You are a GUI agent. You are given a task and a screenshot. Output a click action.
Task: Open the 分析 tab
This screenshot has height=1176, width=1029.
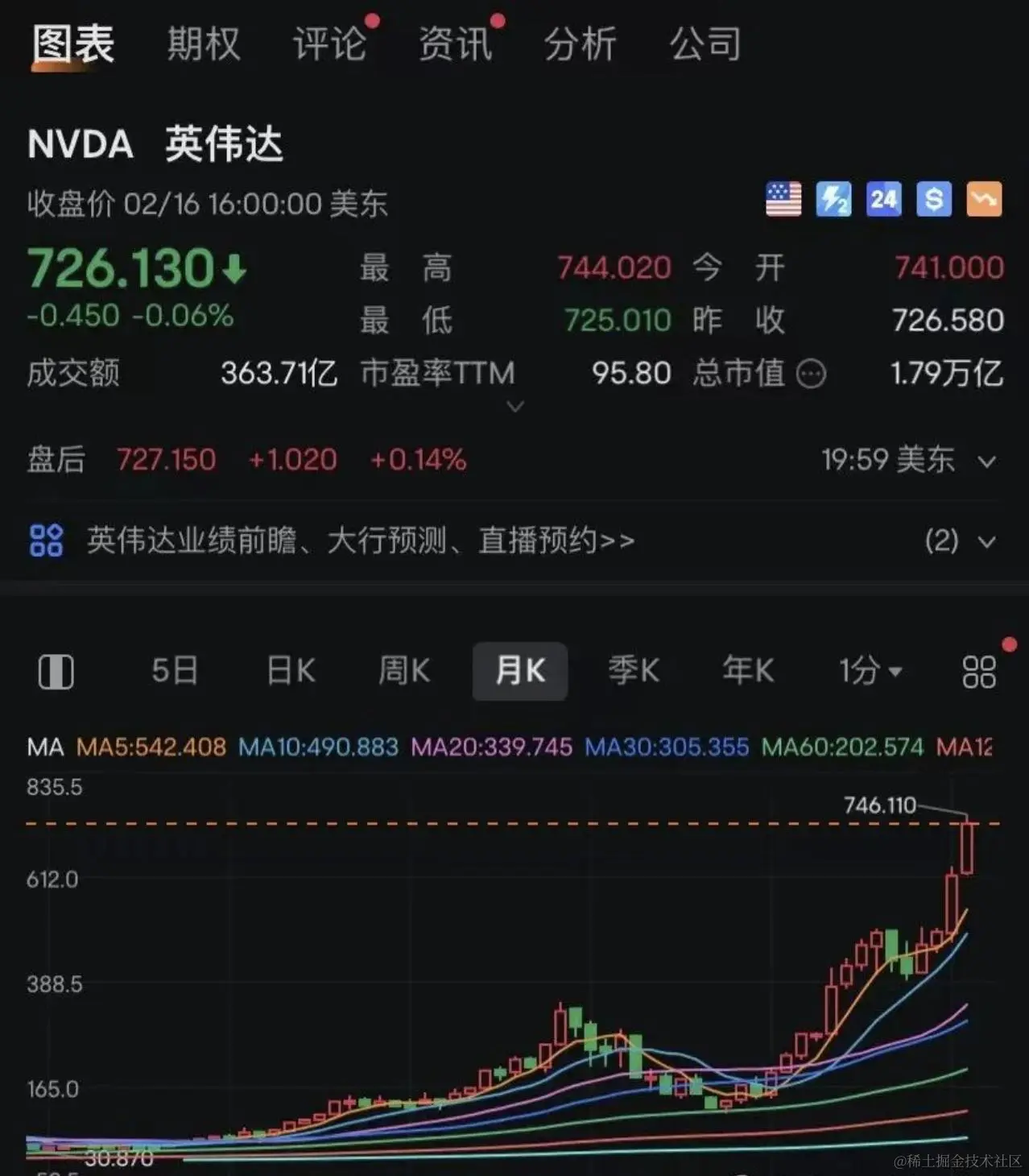[x=580, y=43]
